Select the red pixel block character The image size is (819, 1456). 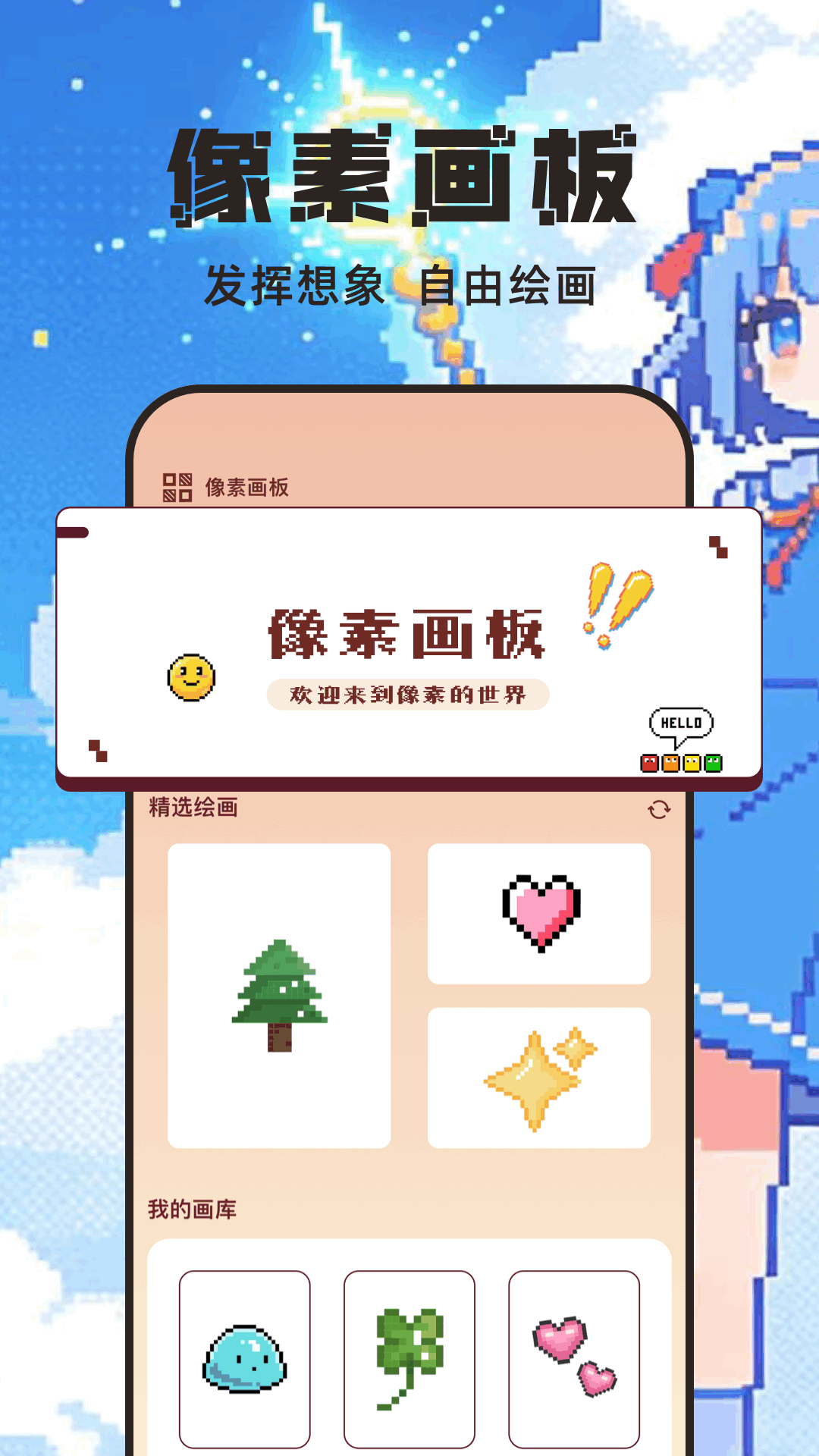coord(649,762)
